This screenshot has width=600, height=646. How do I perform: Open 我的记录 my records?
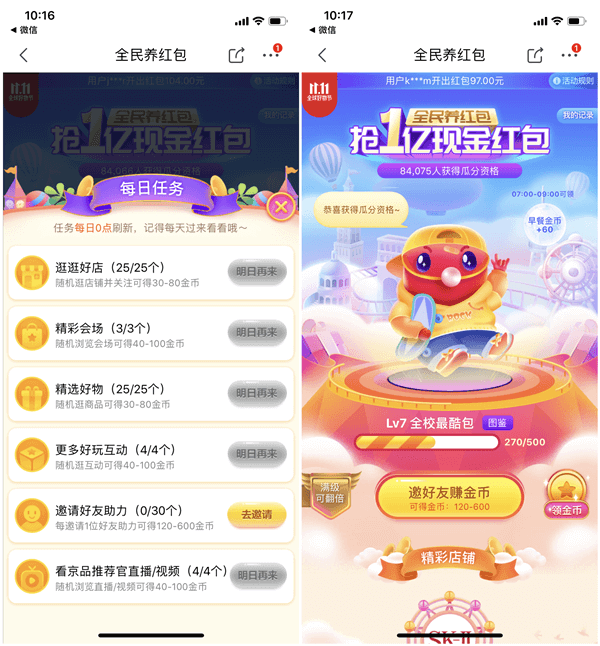575,117
